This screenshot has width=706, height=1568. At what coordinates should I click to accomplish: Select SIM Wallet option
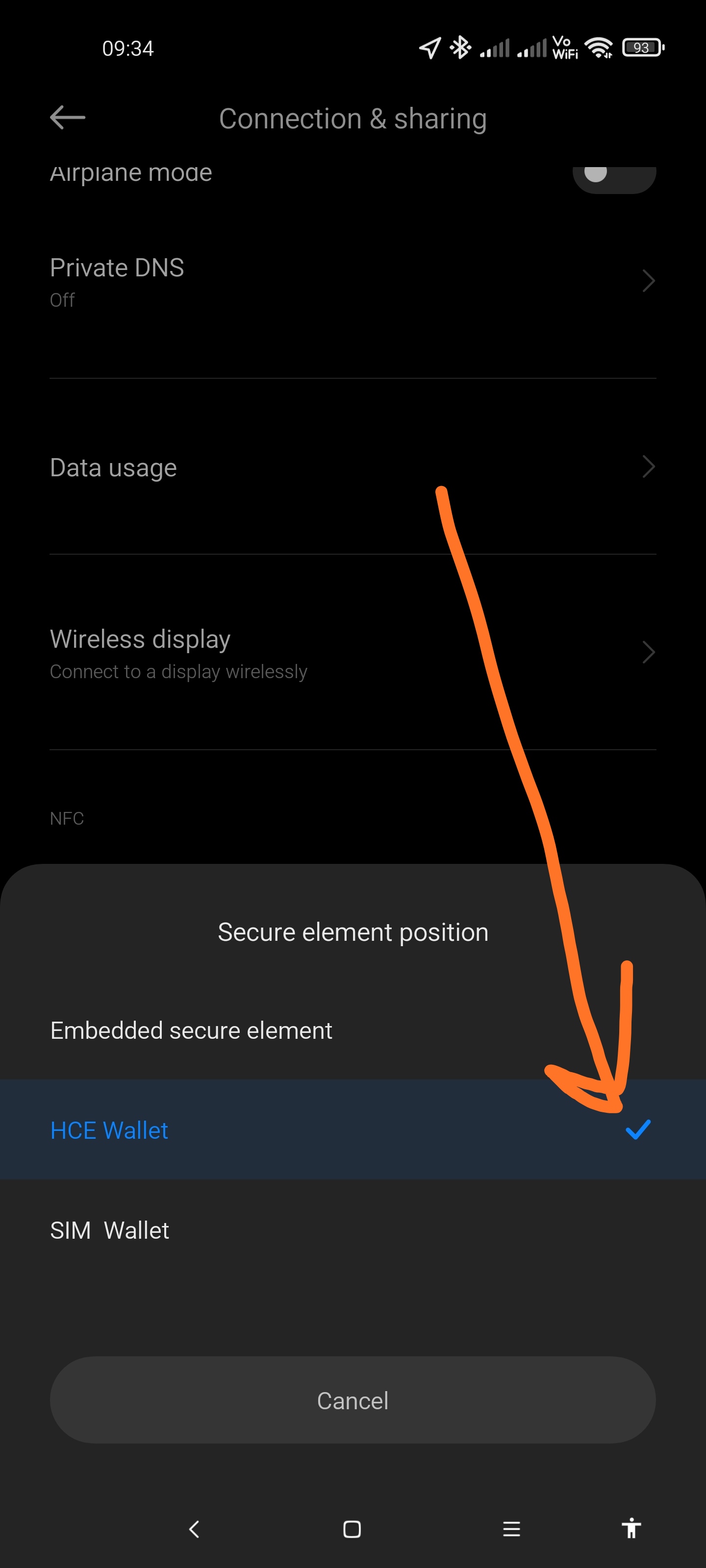(353, 1230)
